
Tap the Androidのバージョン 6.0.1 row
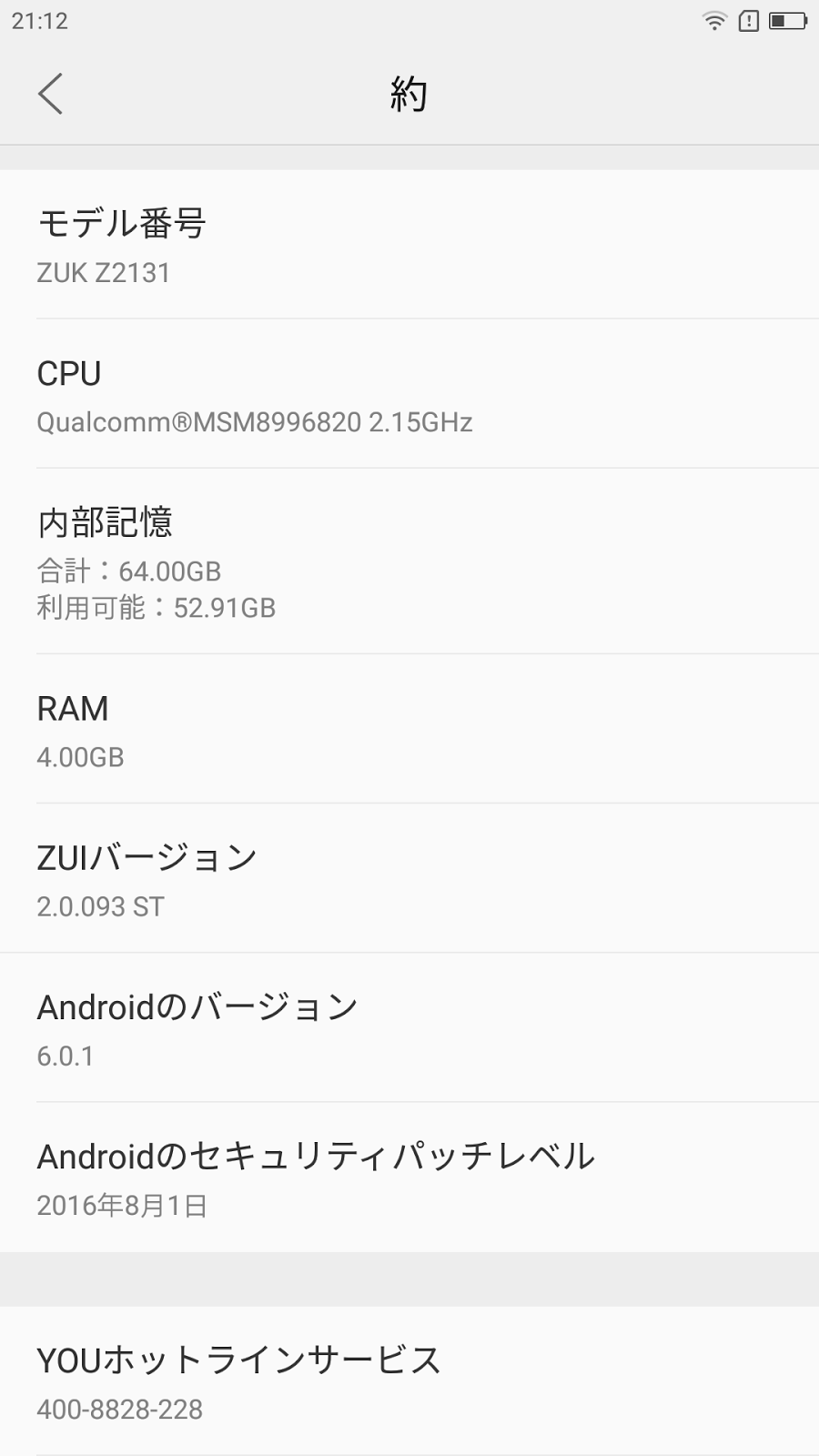[x=409, y=1027]
